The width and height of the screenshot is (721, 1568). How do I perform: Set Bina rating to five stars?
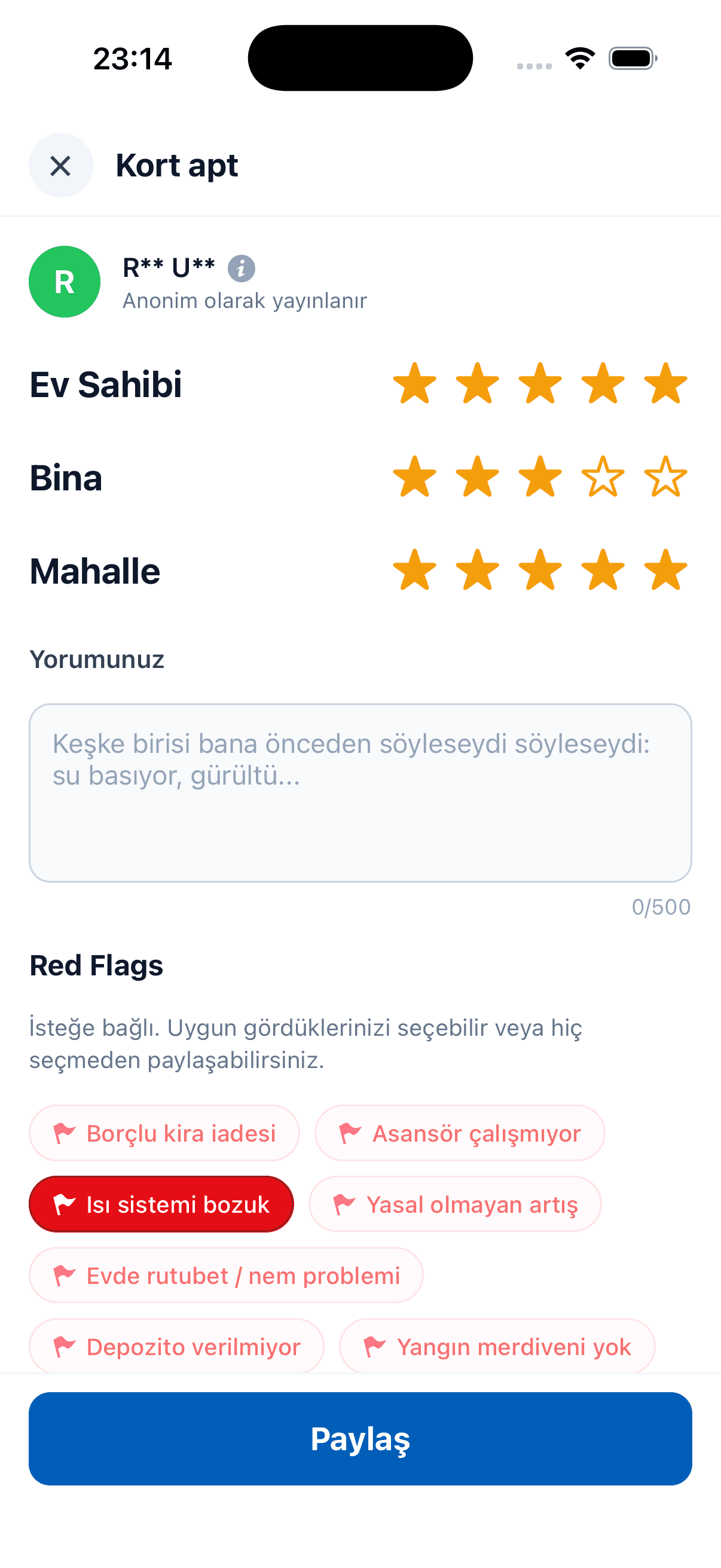(x=665, y=477)
